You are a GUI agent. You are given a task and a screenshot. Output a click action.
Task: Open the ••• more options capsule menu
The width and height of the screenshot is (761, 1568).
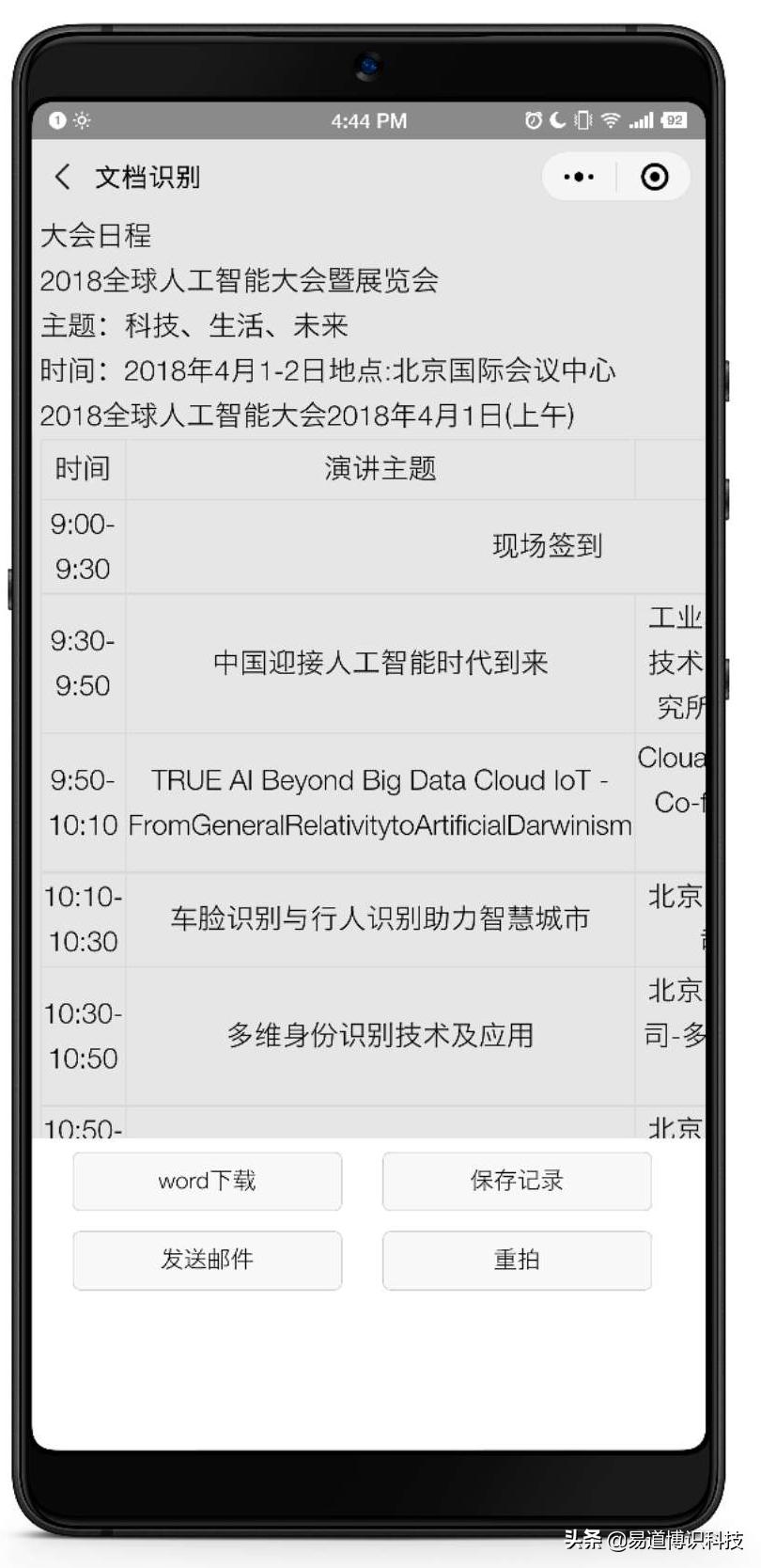[x=579, y=177]
